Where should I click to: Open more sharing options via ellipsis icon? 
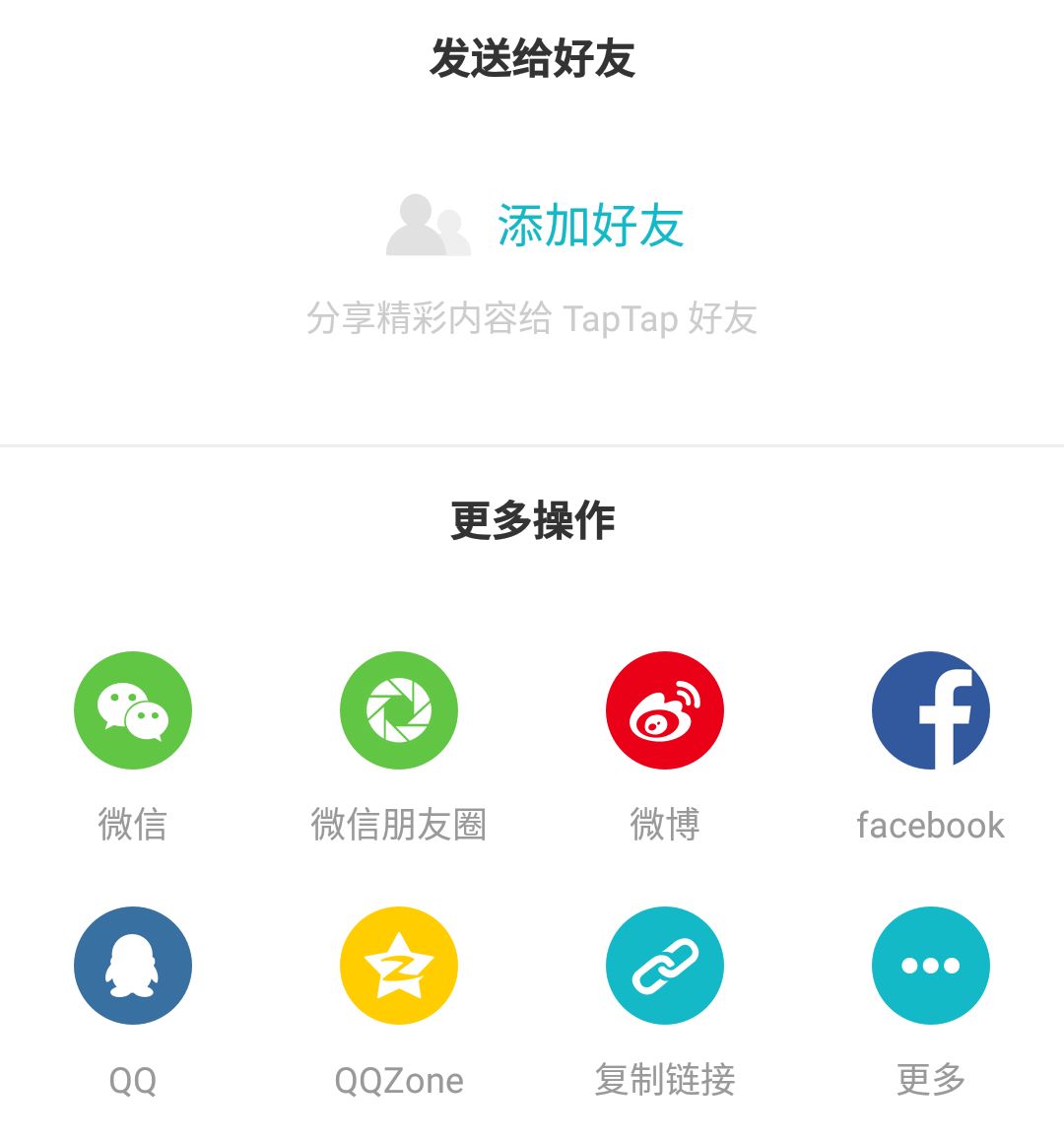click(x=931, y=965)
